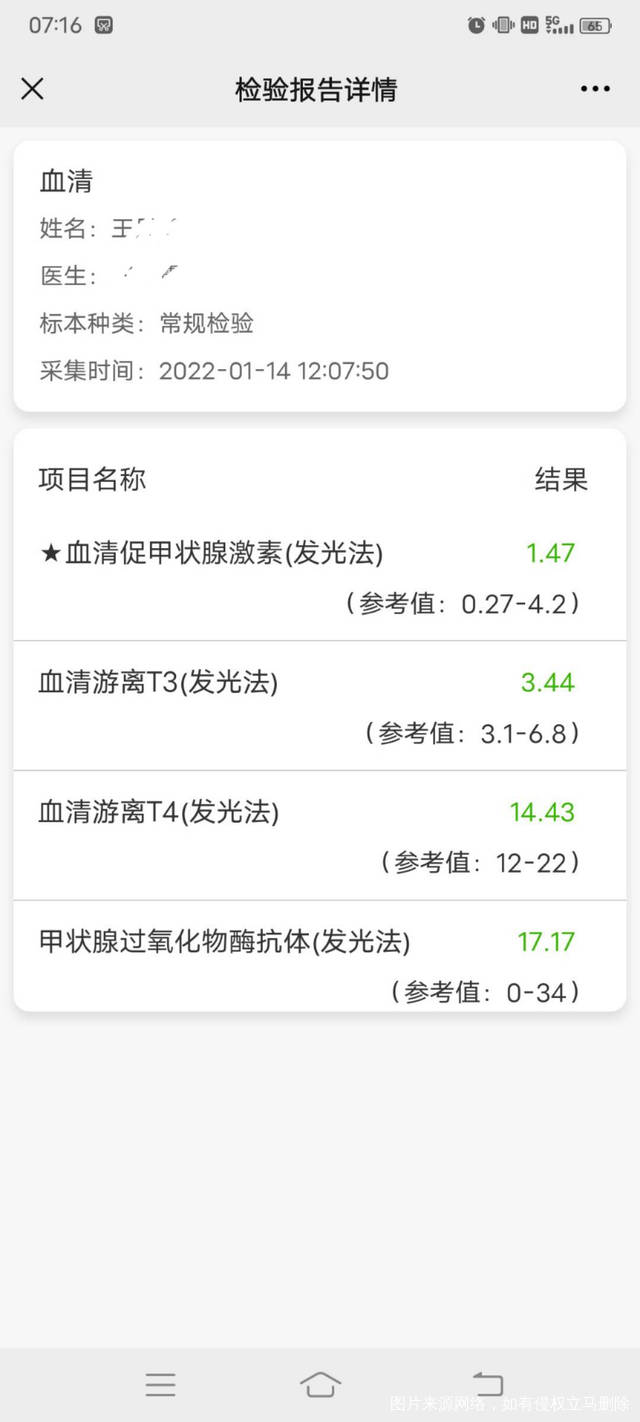Go to the home screen
640x1422 pixels.
[x=320, y=1384]
